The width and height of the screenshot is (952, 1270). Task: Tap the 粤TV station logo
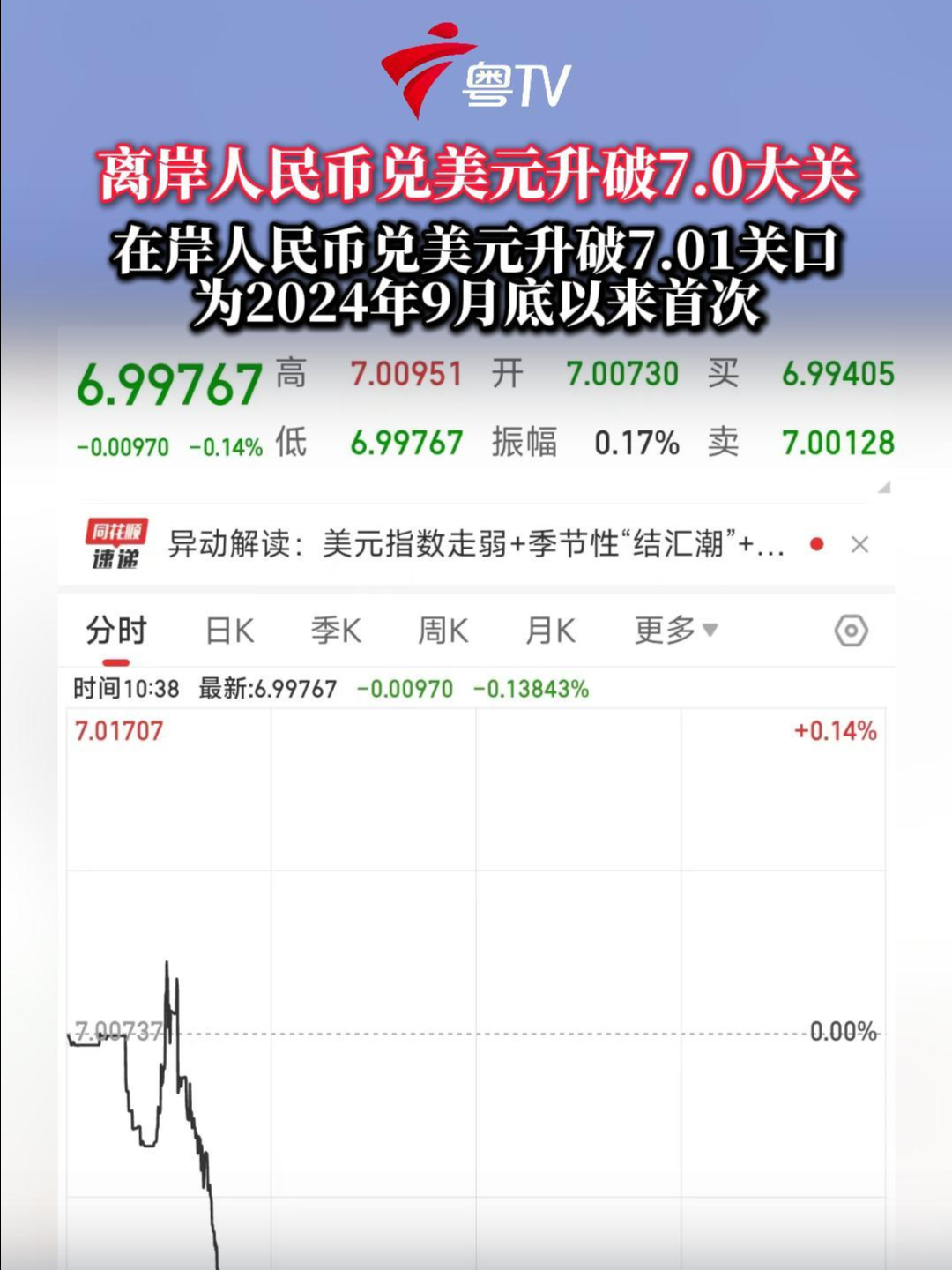click(x=476, y=75)
